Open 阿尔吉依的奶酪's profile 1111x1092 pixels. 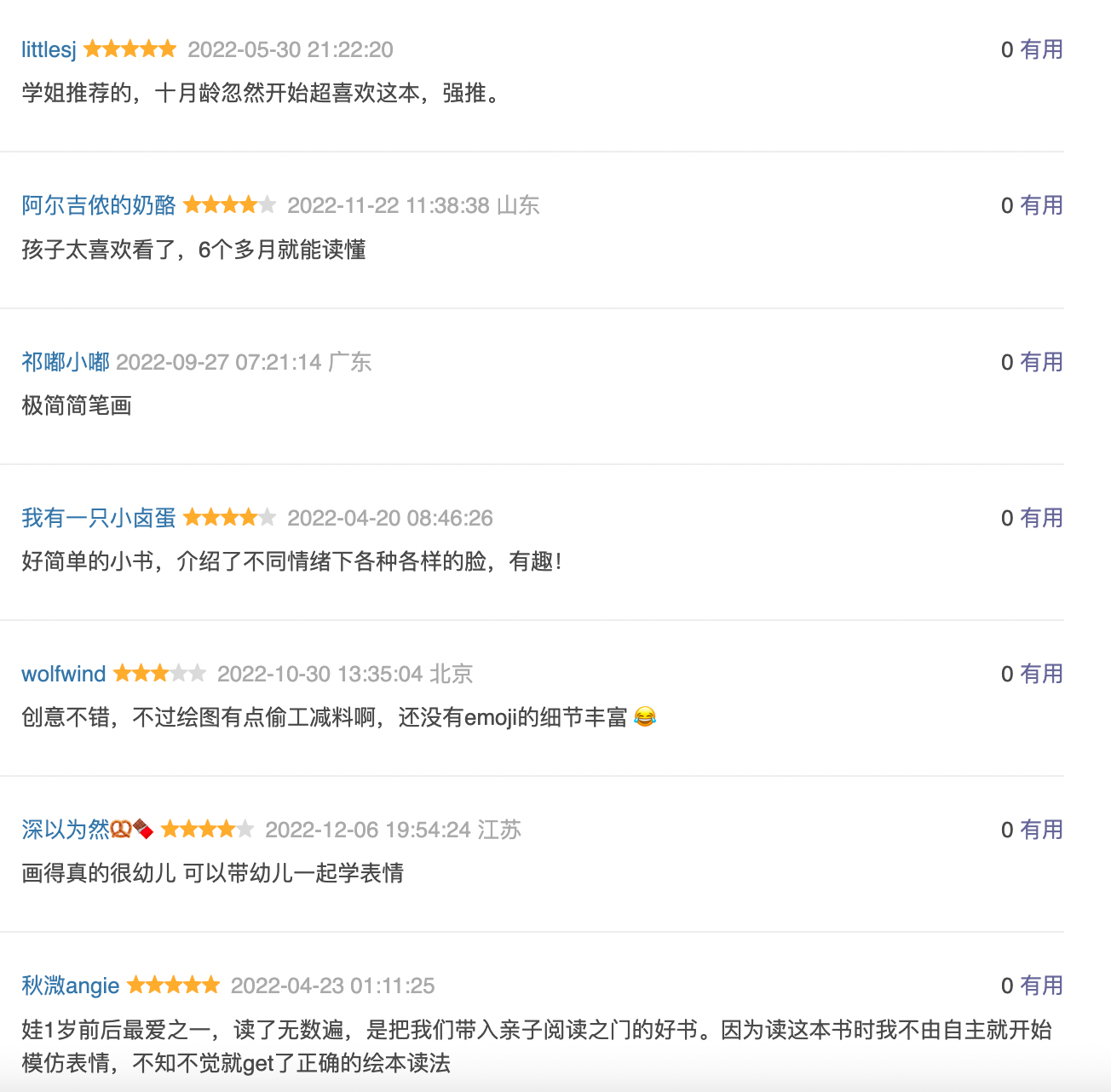(98, 205)
